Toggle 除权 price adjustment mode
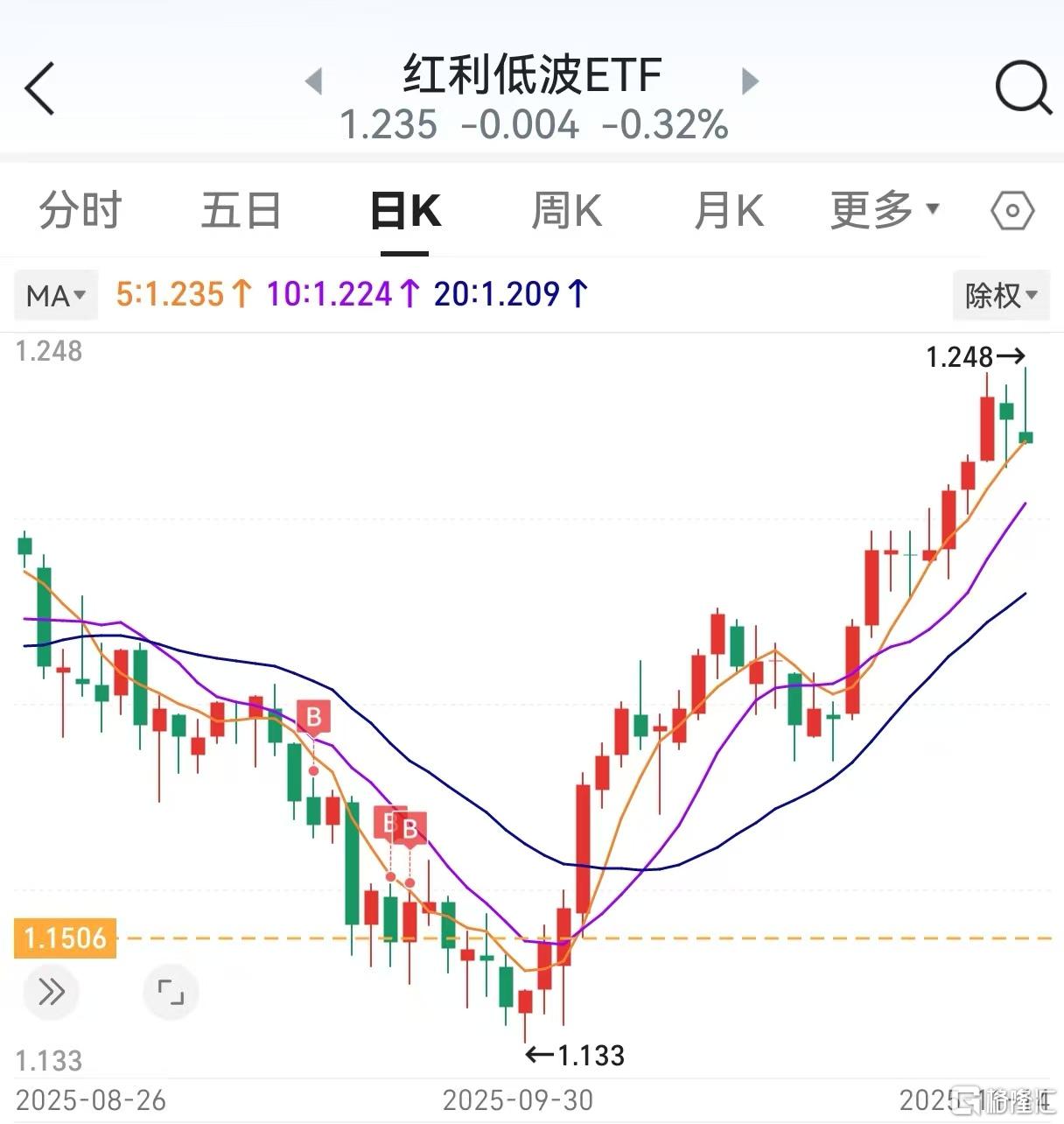This screenshot has width=1064, height=1124. coord(1000,296)
